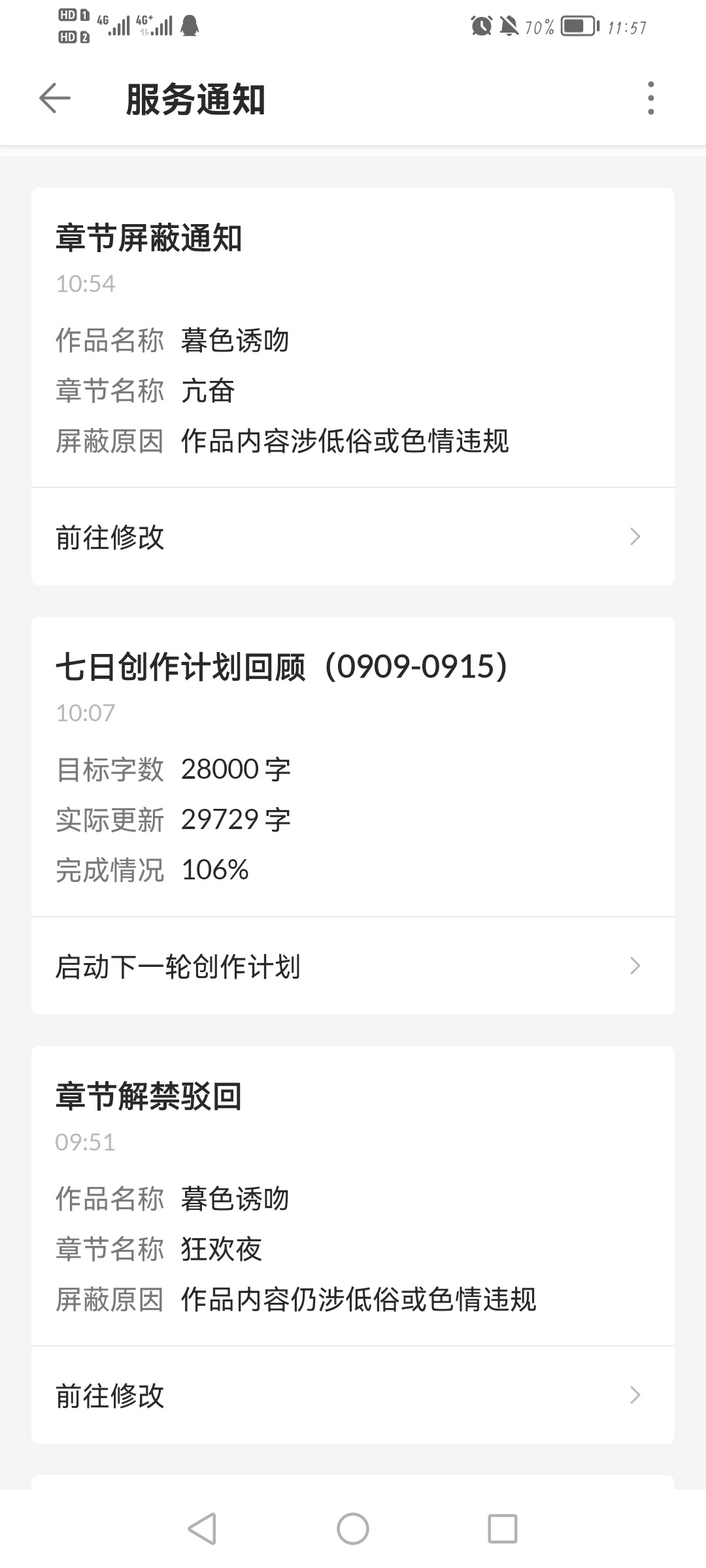
Task: Open the 章节解禁驳回 card
Action: (x=353, y=1196)
